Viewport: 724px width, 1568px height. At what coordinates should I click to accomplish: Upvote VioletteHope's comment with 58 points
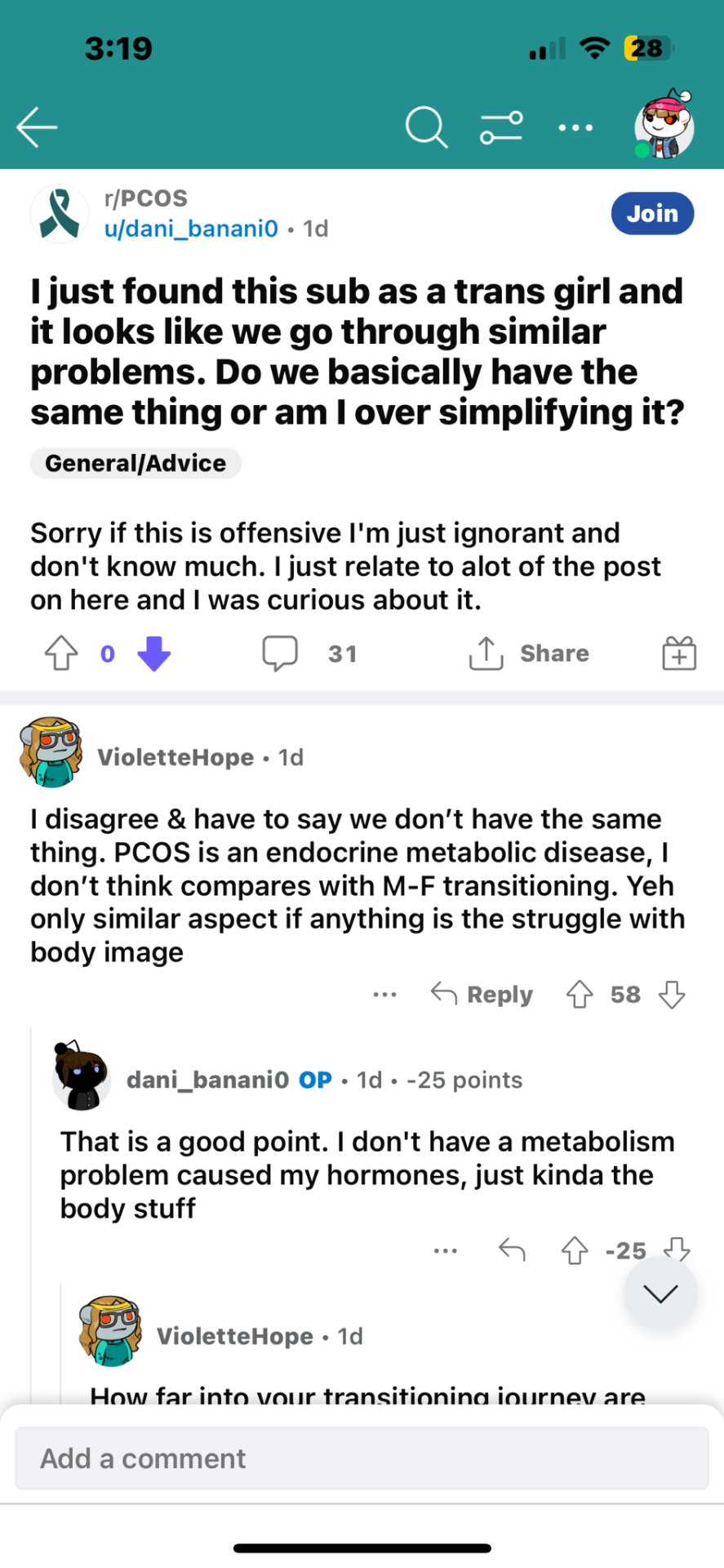tap(580, 994)
